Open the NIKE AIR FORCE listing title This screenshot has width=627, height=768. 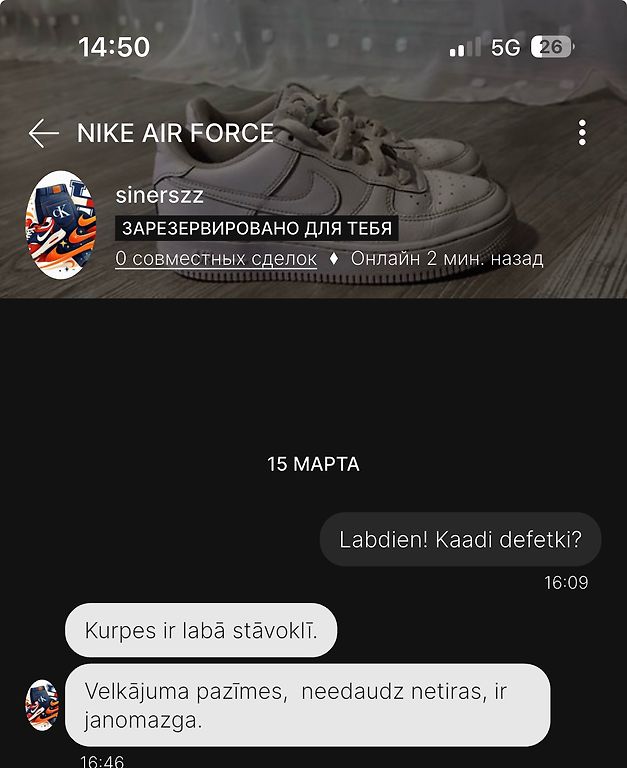(175, 133)
